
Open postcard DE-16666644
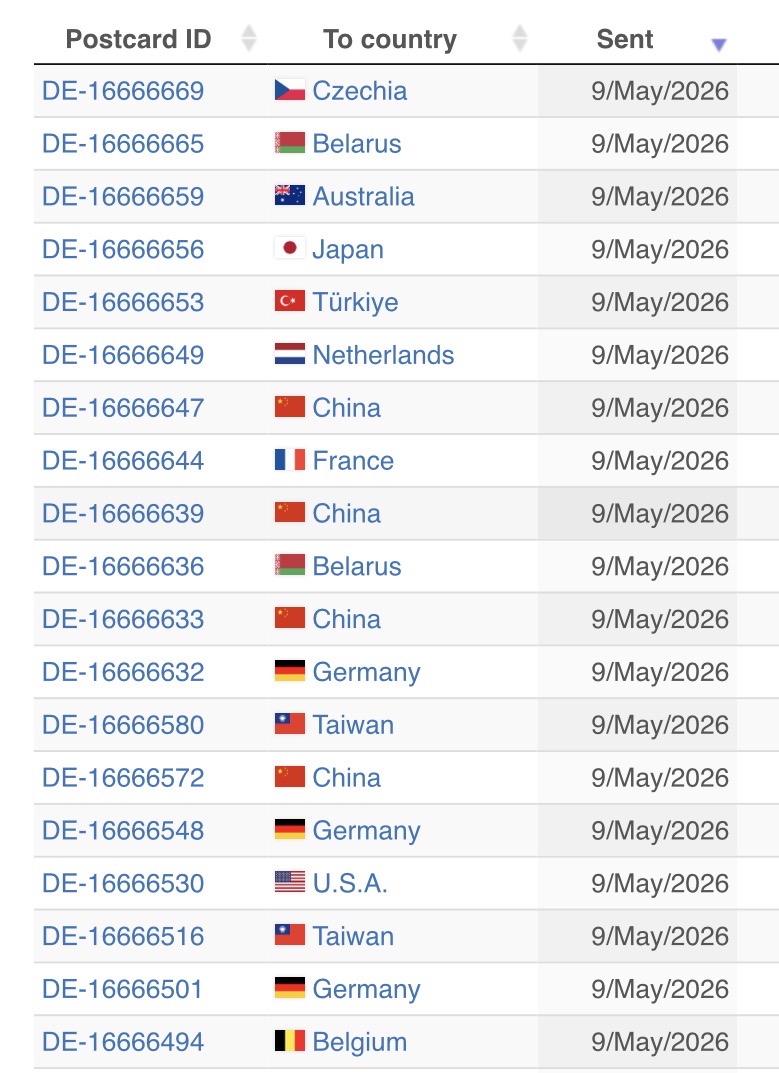pos(123,461)
